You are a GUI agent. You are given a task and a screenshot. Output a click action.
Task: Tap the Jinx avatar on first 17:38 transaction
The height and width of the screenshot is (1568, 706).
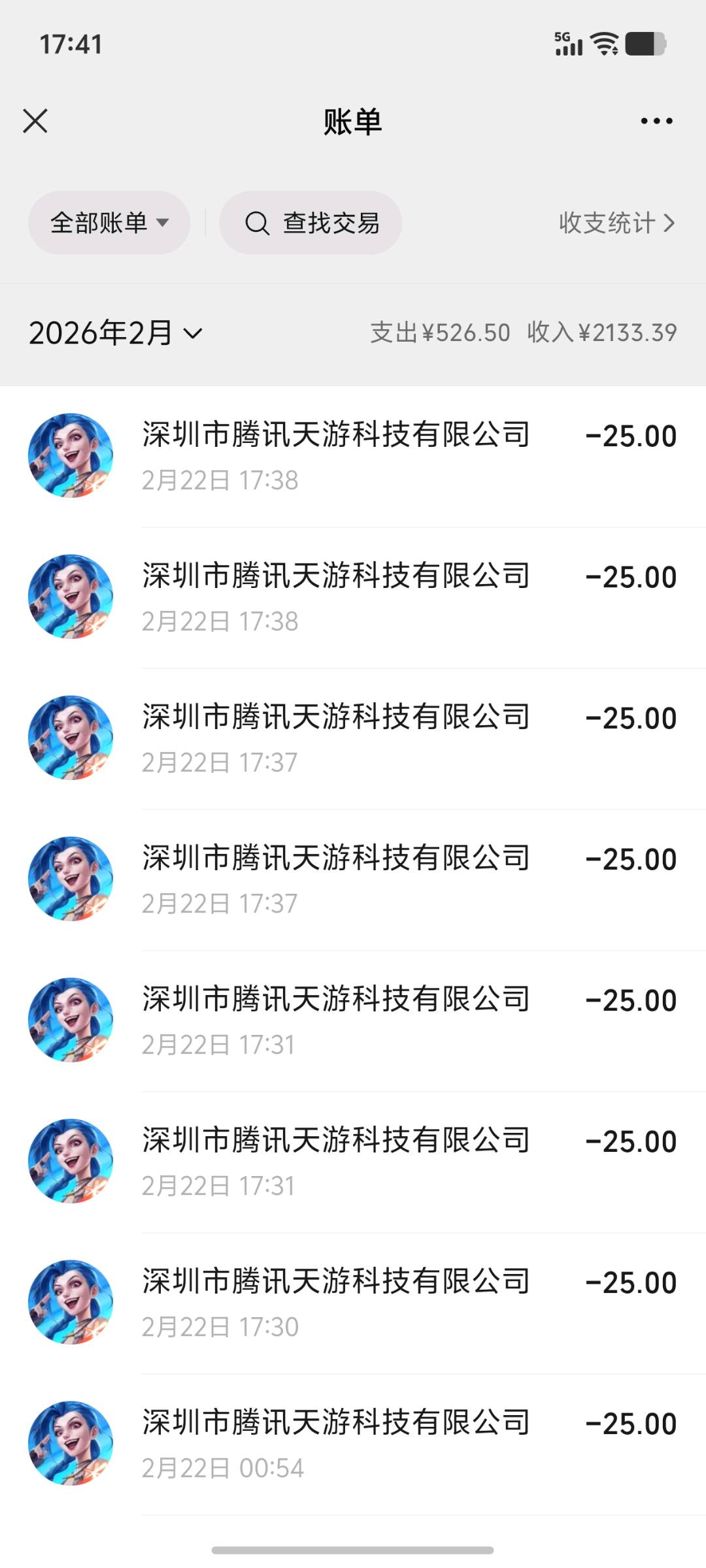point(72,455)
